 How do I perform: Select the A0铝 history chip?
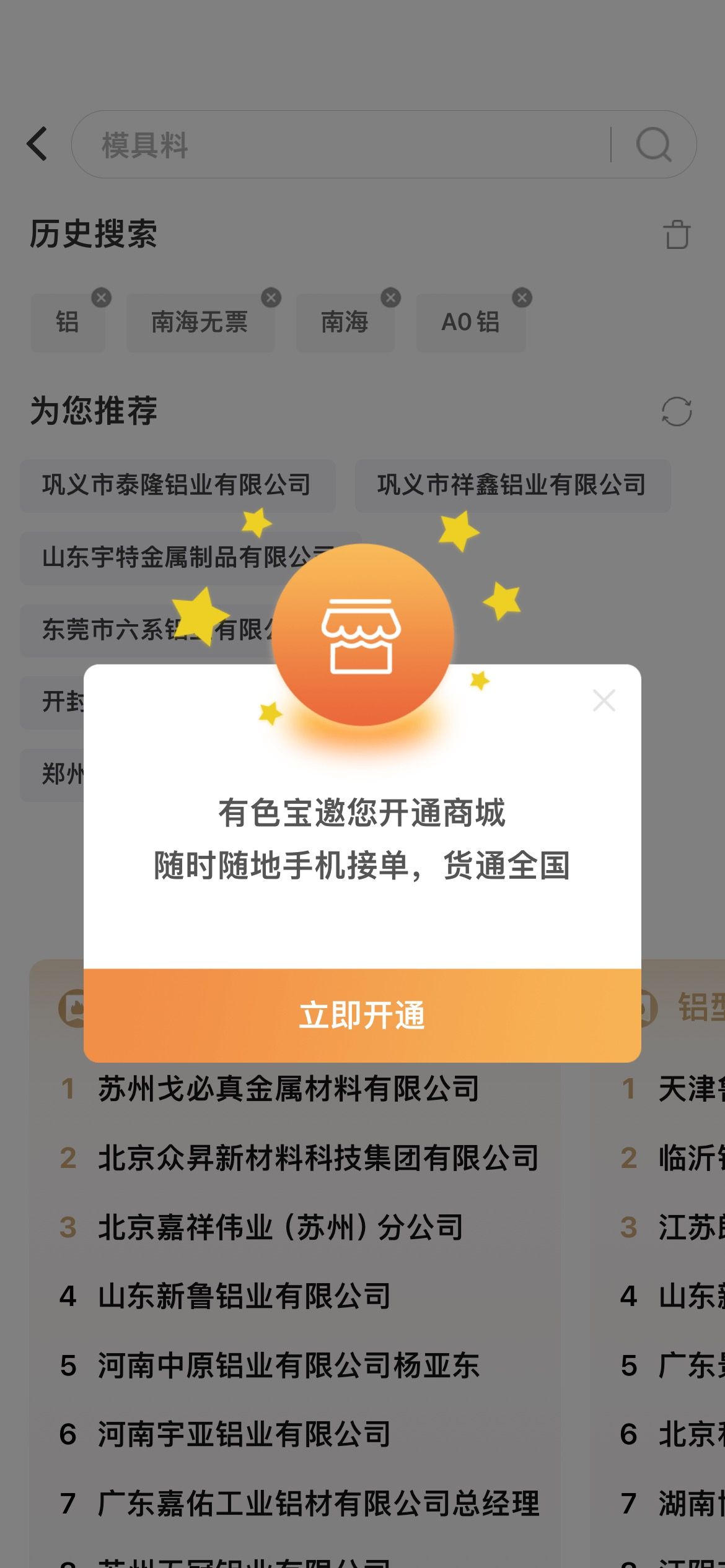[x=471, y=323]
